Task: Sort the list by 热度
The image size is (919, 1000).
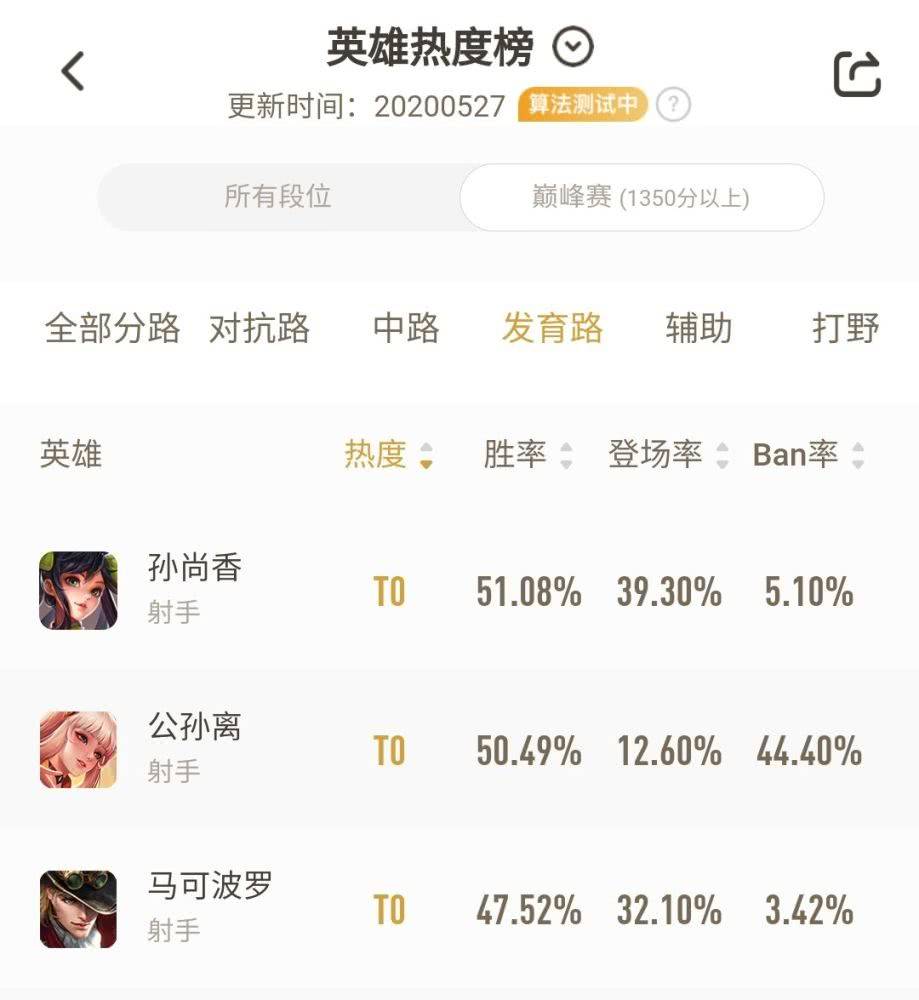Action: coord(388,455)
